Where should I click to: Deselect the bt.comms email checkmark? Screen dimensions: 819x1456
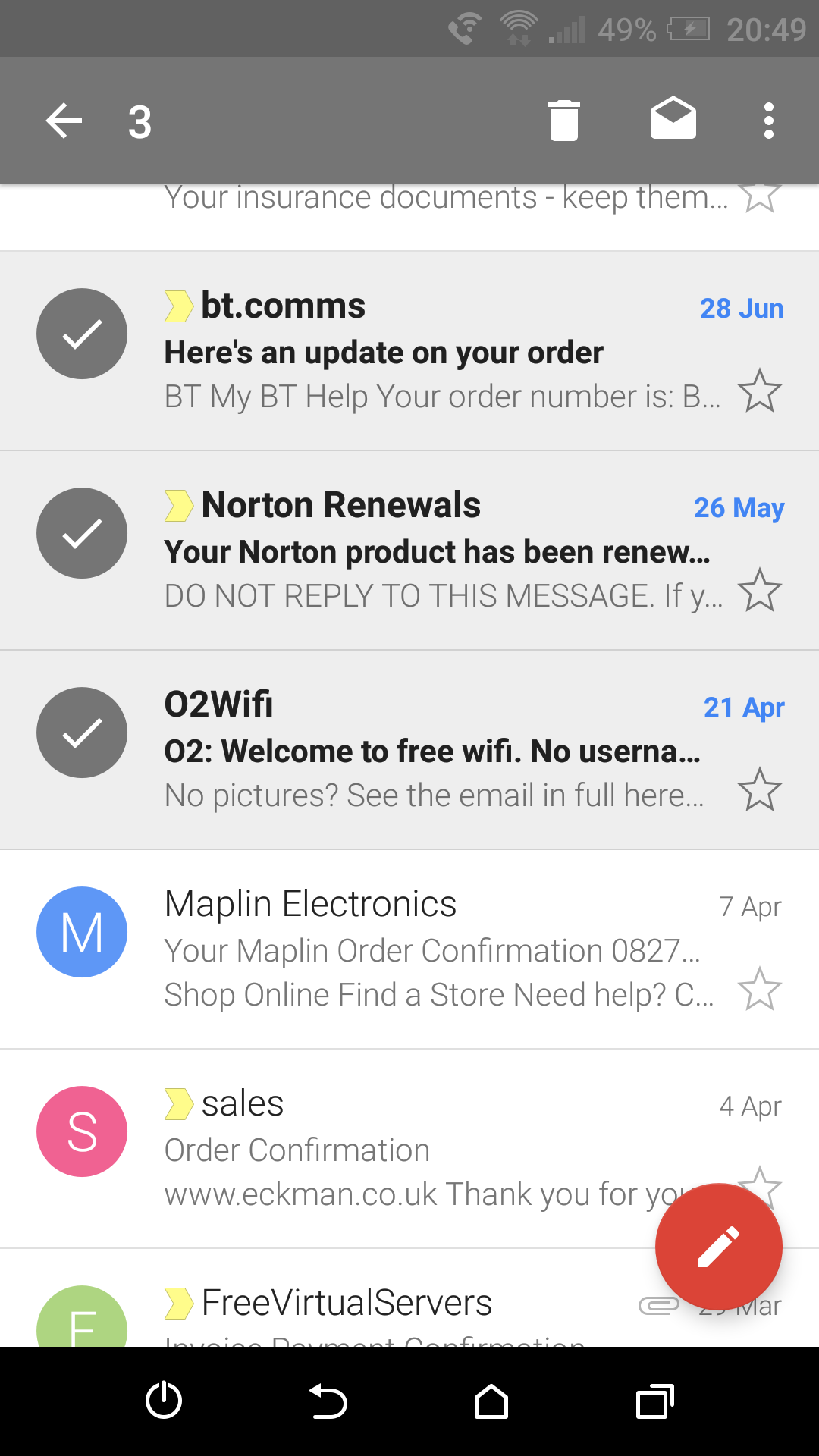tap(82, 334)
